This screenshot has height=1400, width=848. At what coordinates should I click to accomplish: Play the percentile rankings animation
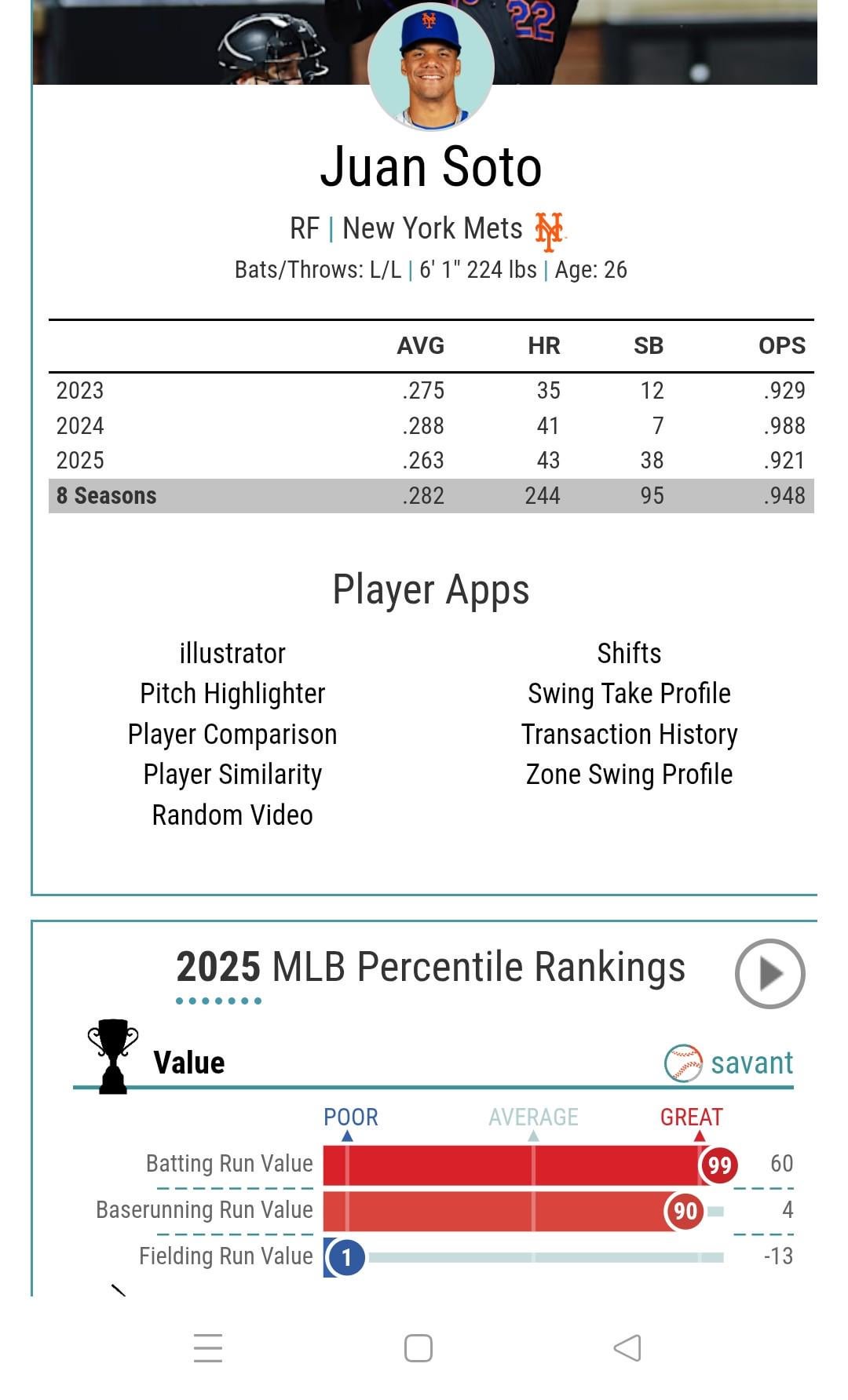click(769, 973)
